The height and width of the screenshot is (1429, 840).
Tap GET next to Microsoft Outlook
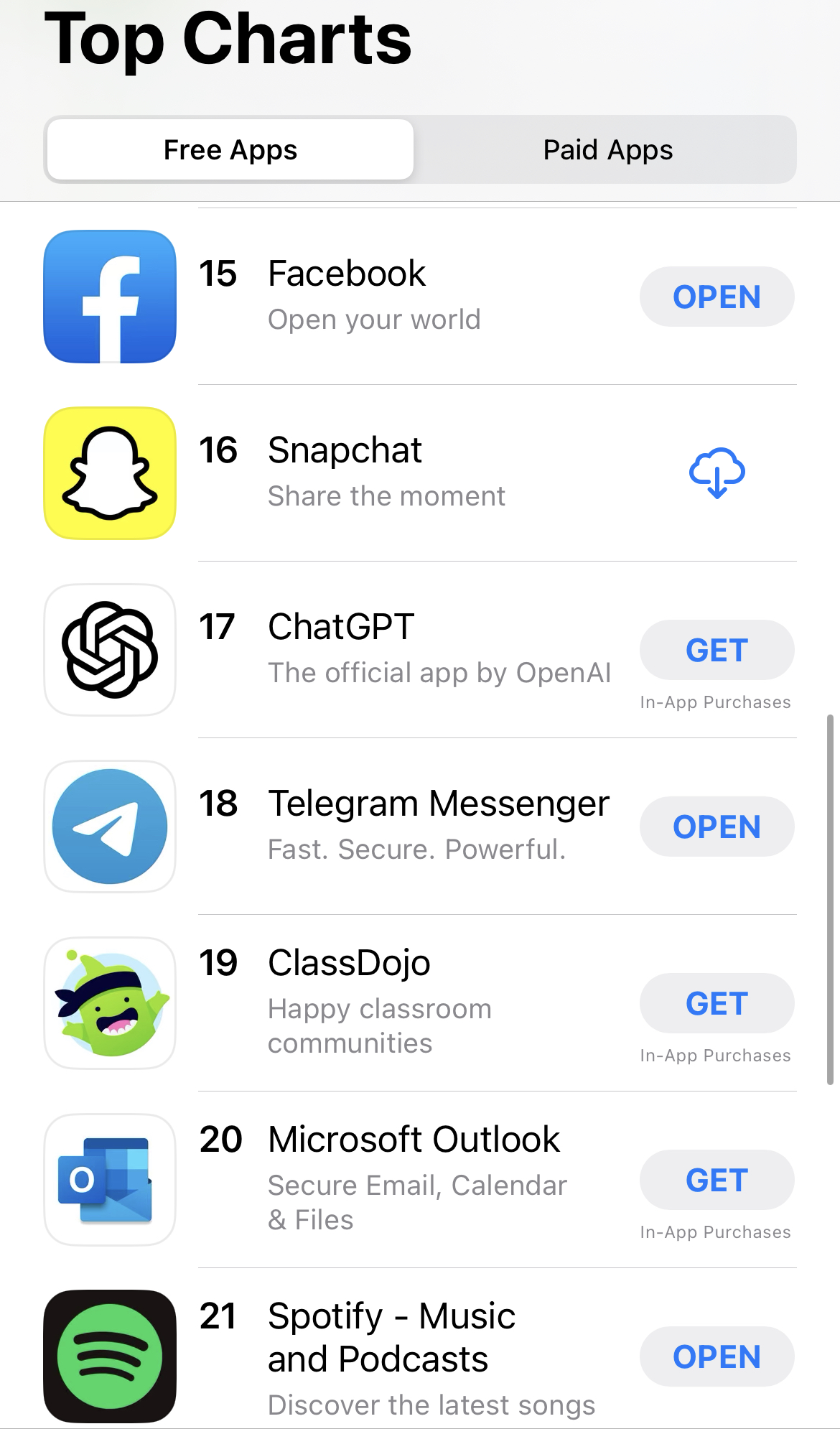[x=717, y=1180]
